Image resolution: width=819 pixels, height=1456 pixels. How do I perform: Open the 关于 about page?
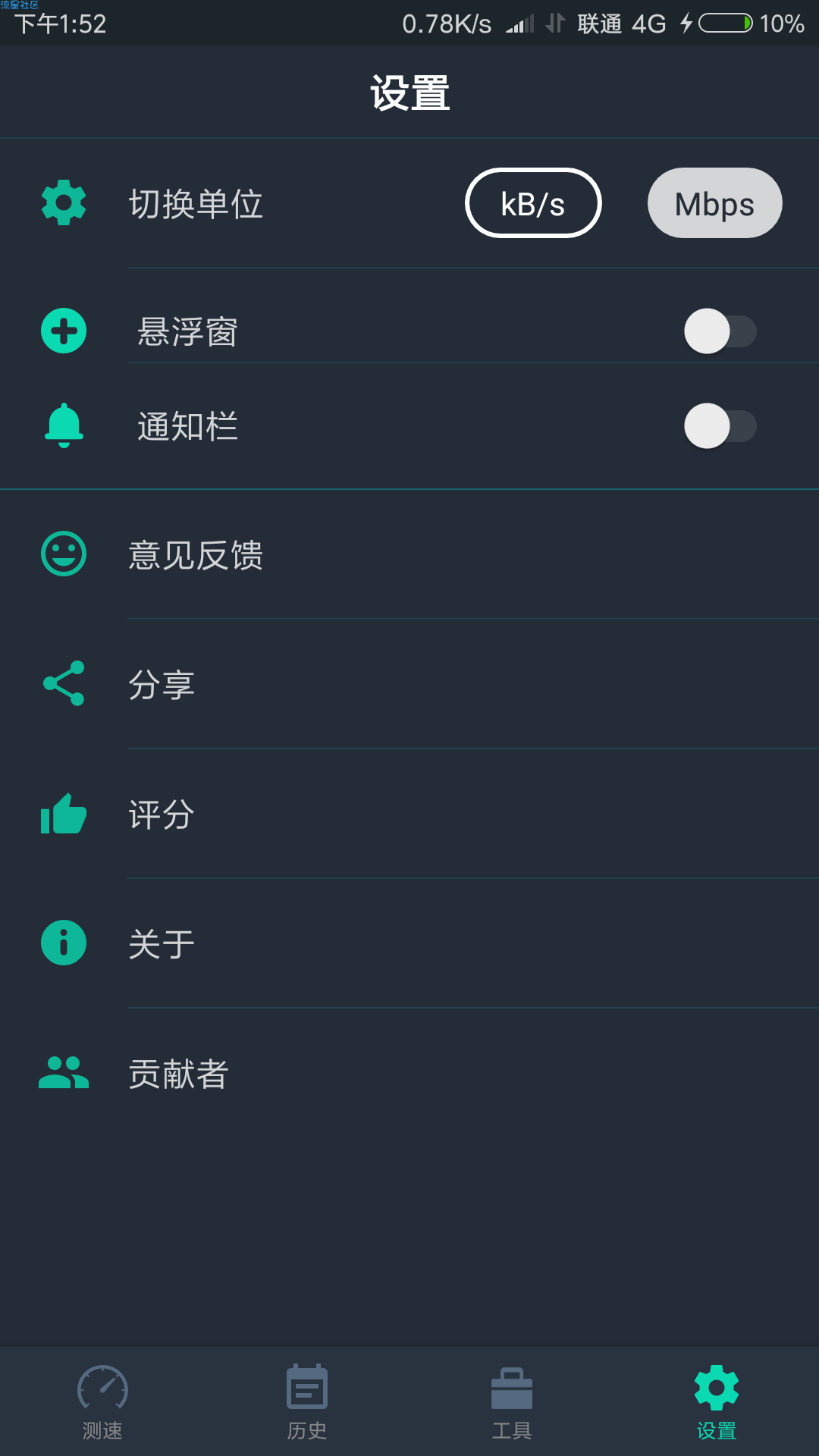pos(409,944)
